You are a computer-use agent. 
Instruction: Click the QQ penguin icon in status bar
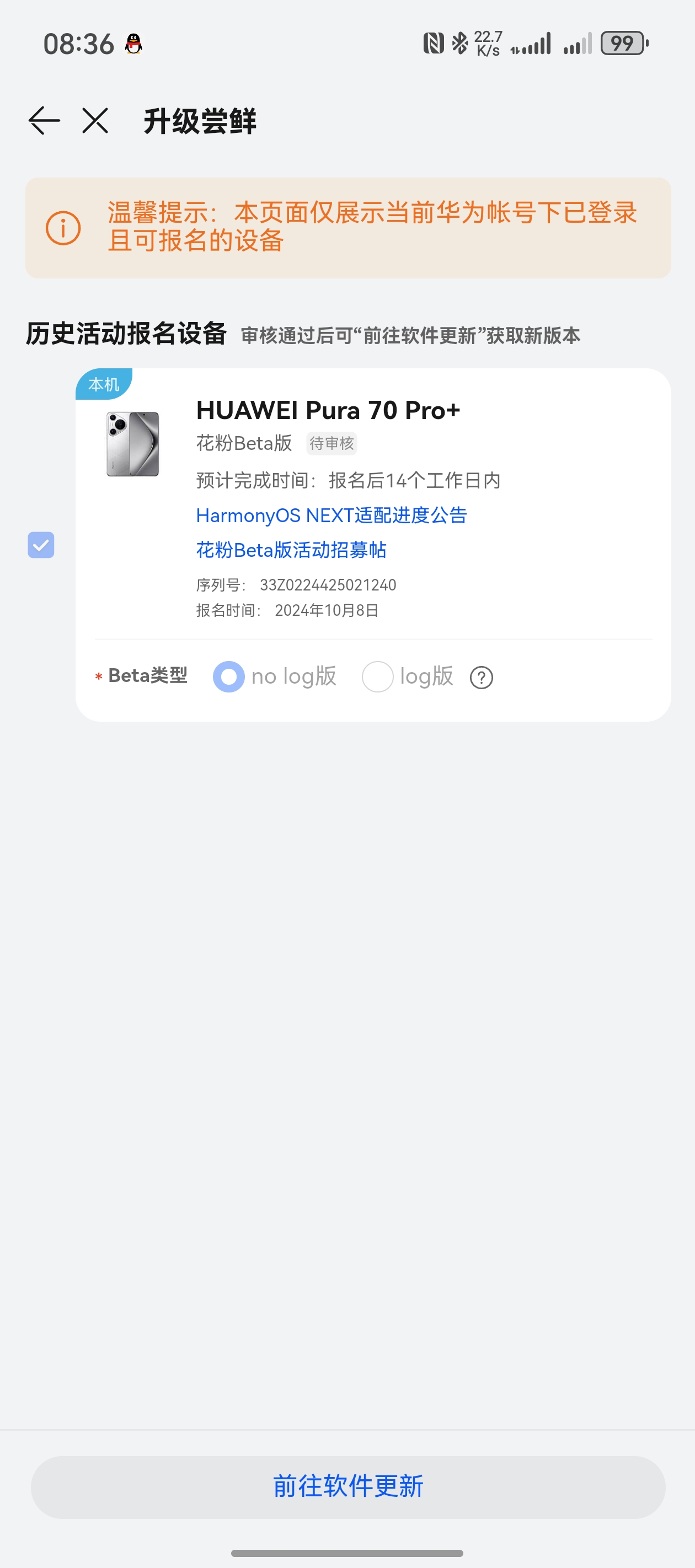135,42
